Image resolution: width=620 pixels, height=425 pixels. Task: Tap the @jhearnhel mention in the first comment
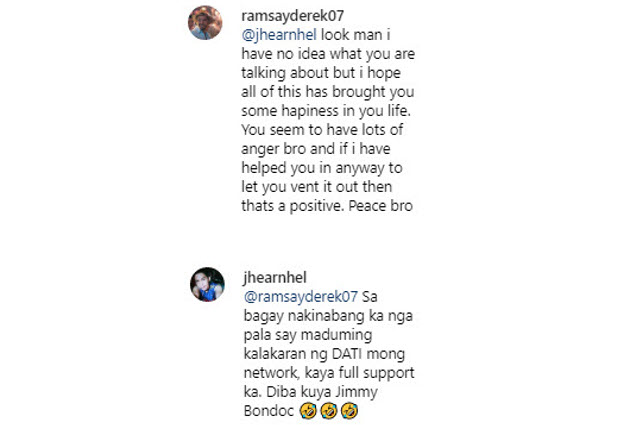(x=280, y=35)
